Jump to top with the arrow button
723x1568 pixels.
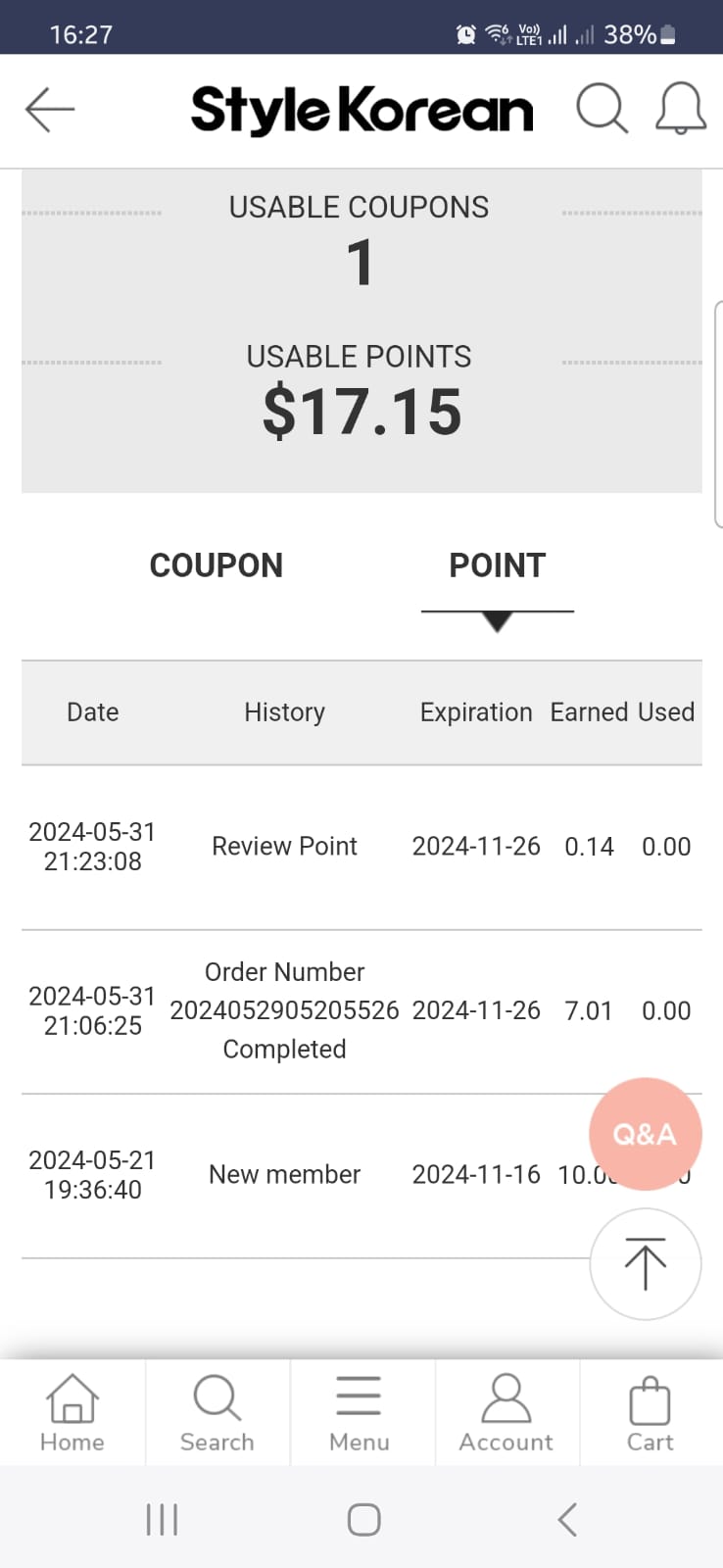click(645, 1264)
